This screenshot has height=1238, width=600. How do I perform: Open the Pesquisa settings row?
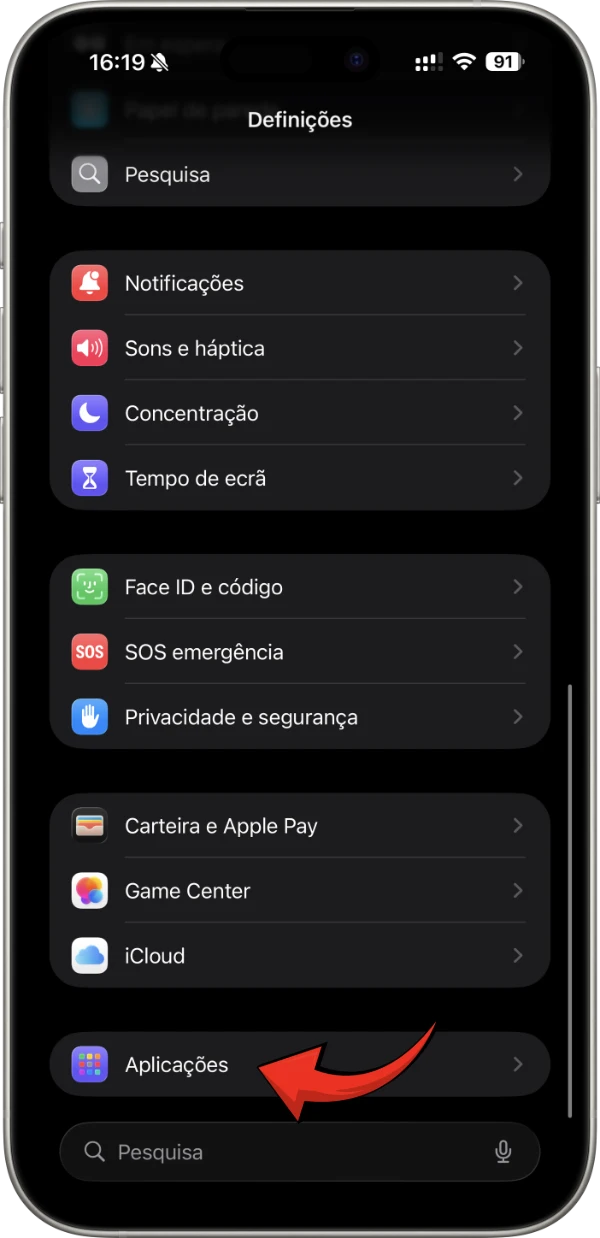pos(300,175)
